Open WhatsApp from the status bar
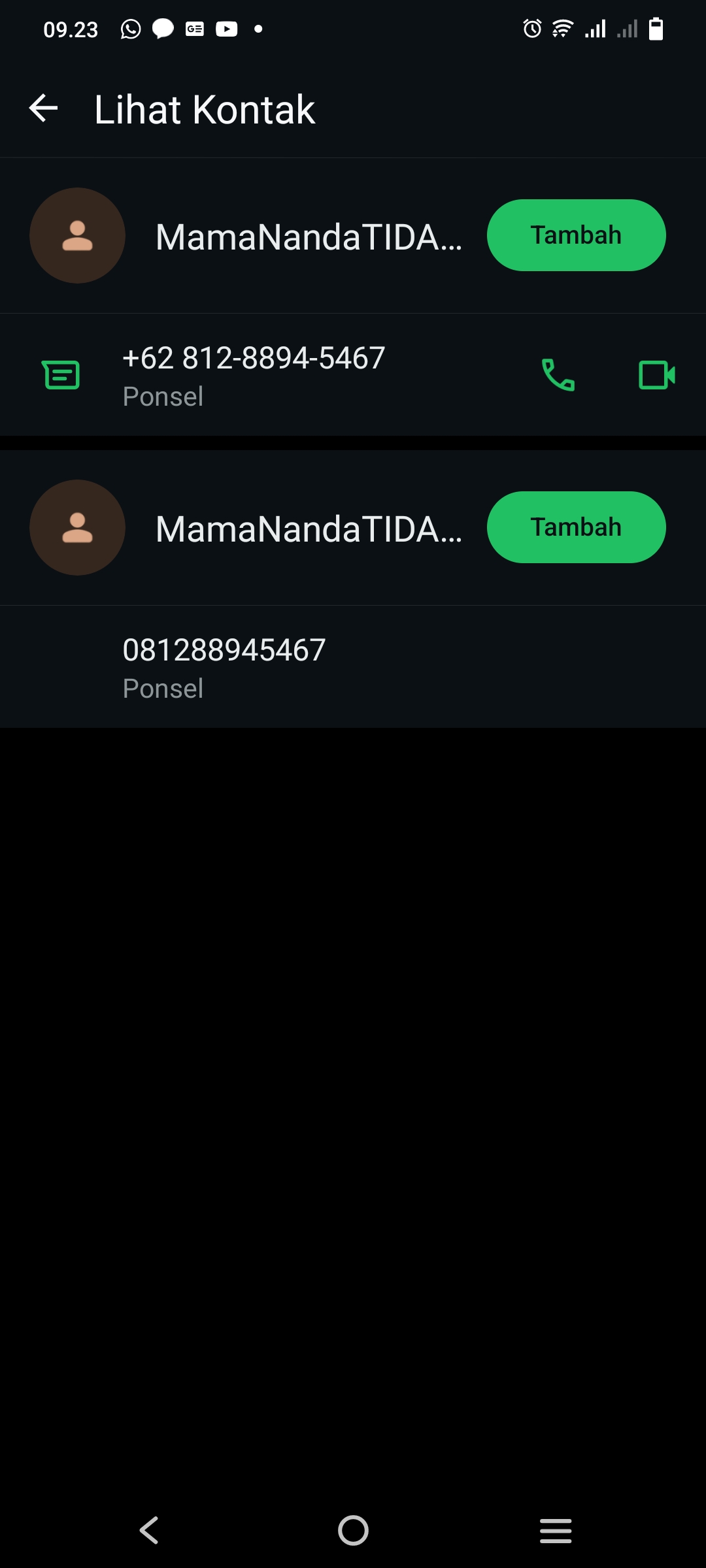The image size is (706, 1568). coord(131,28)
